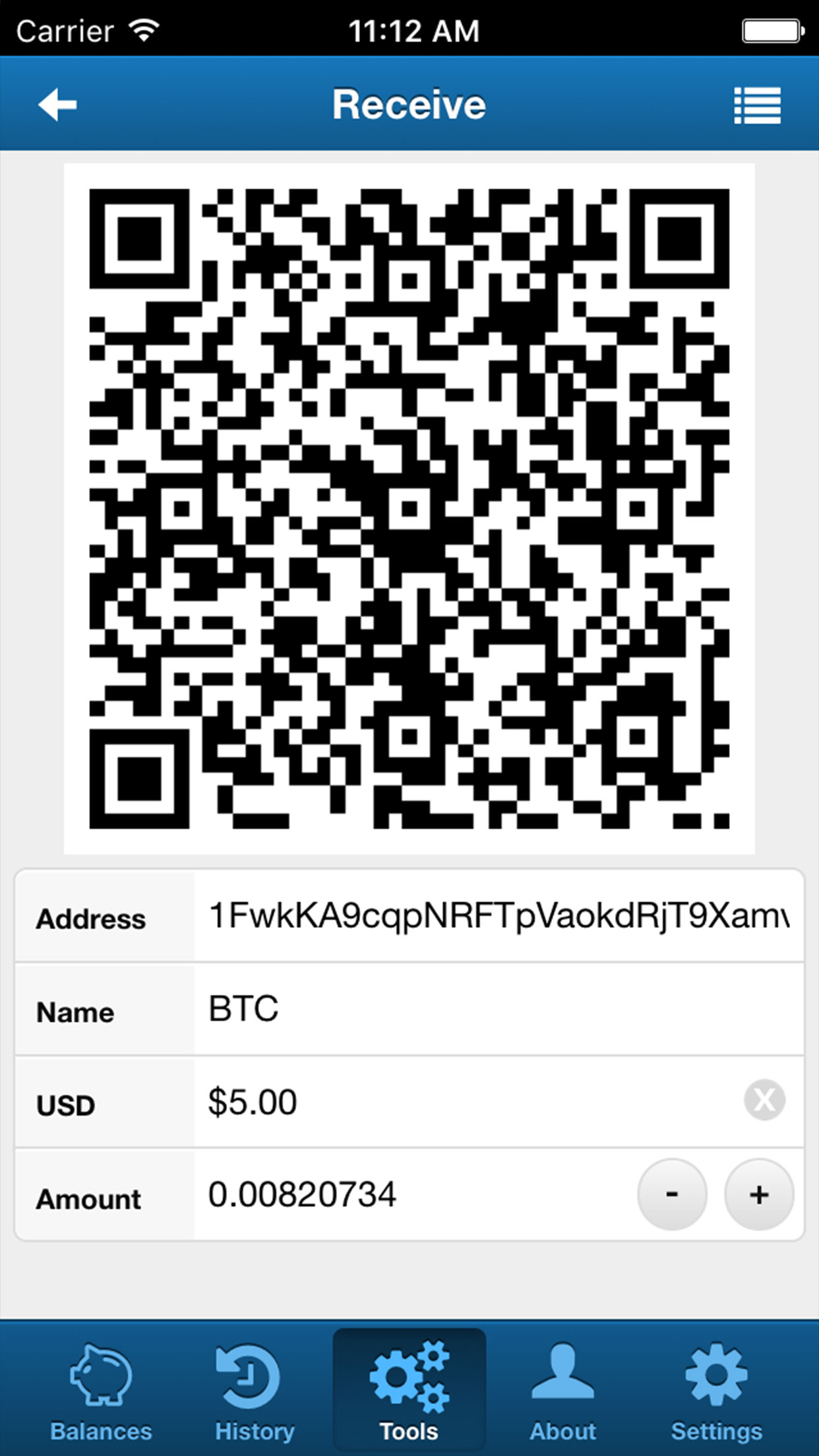The height and width of the screenshot is (1456, 819).
Task: Clear the USD value with X
Action: pyautogui.click(x=764, y=1100)
